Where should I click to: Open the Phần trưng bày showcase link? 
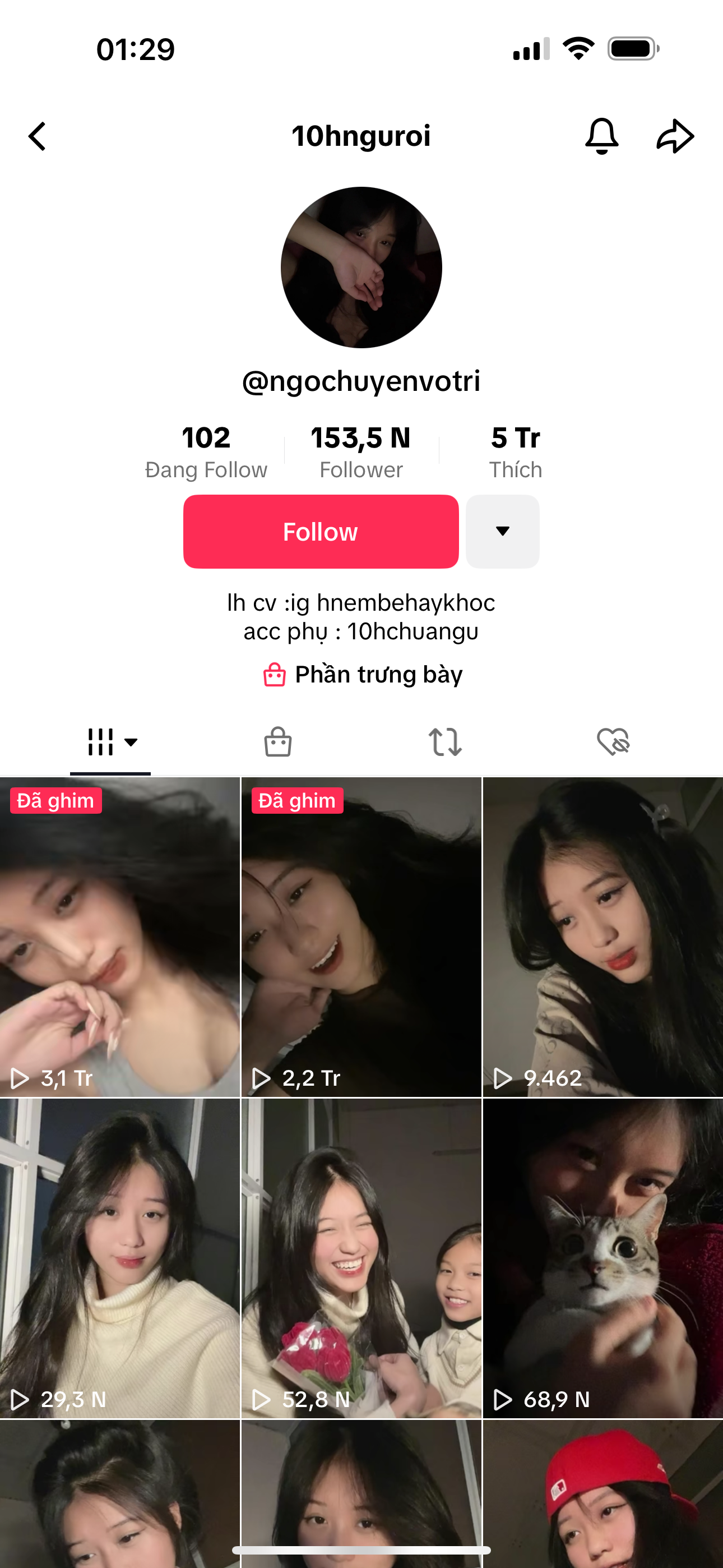click(x=362, y=675)
